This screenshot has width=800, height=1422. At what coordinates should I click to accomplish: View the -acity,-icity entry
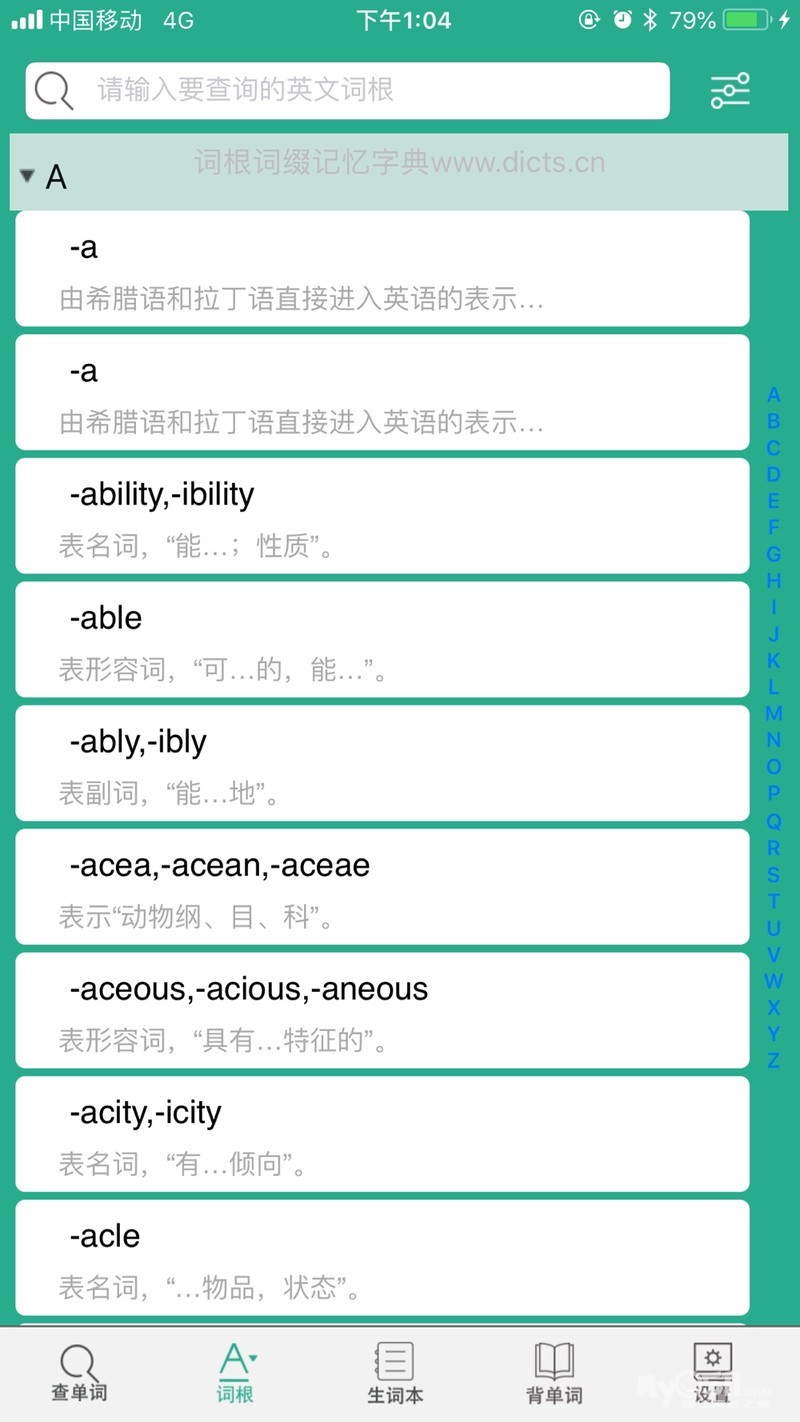382,1134
